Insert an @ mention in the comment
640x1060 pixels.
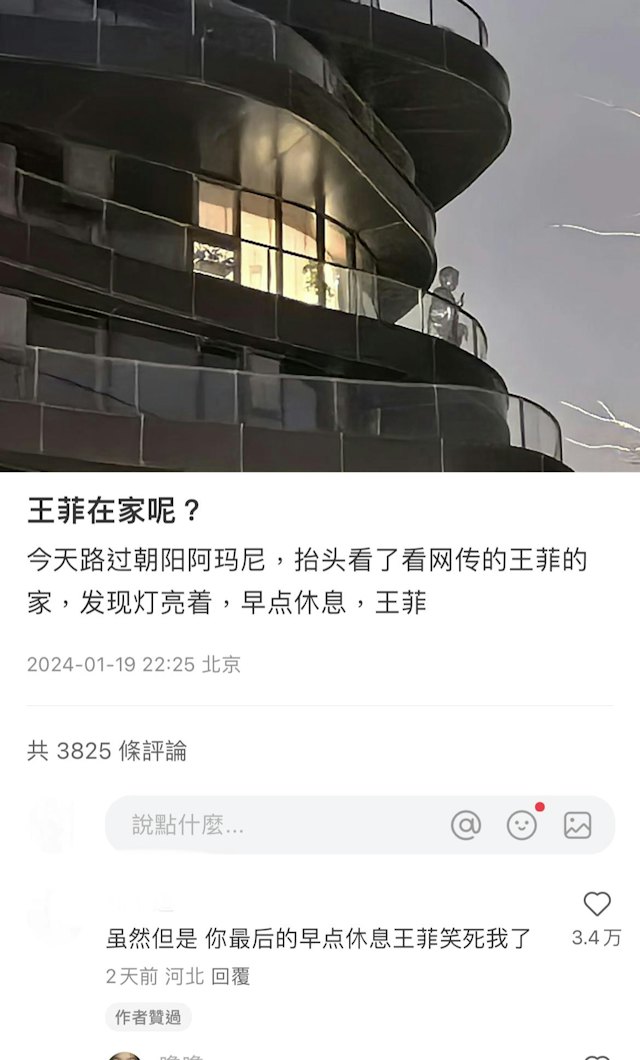pyautogui.click(x=466, y=825)
